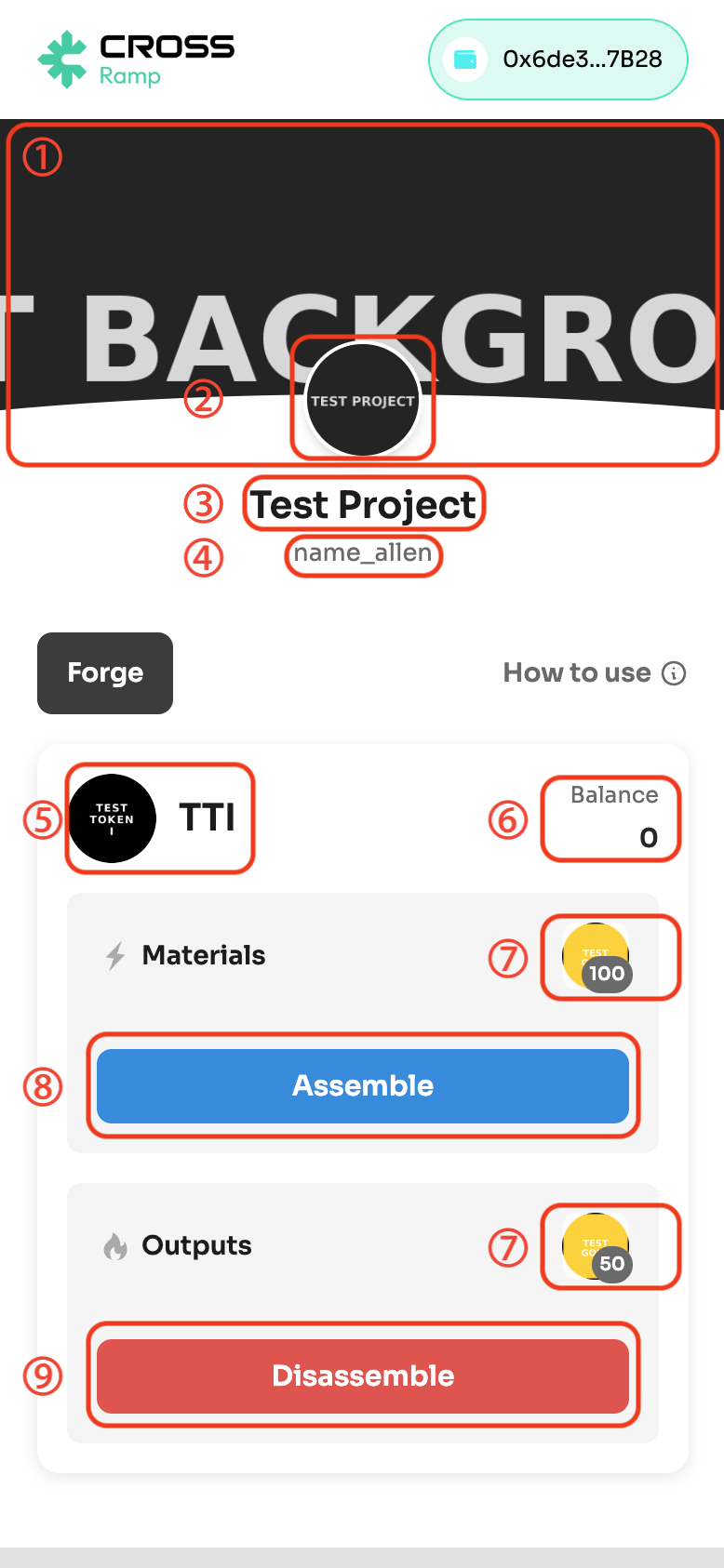Open the wallet address 0x6de3...7B28 button
724x1568 pixels.
tap(557, 60)
